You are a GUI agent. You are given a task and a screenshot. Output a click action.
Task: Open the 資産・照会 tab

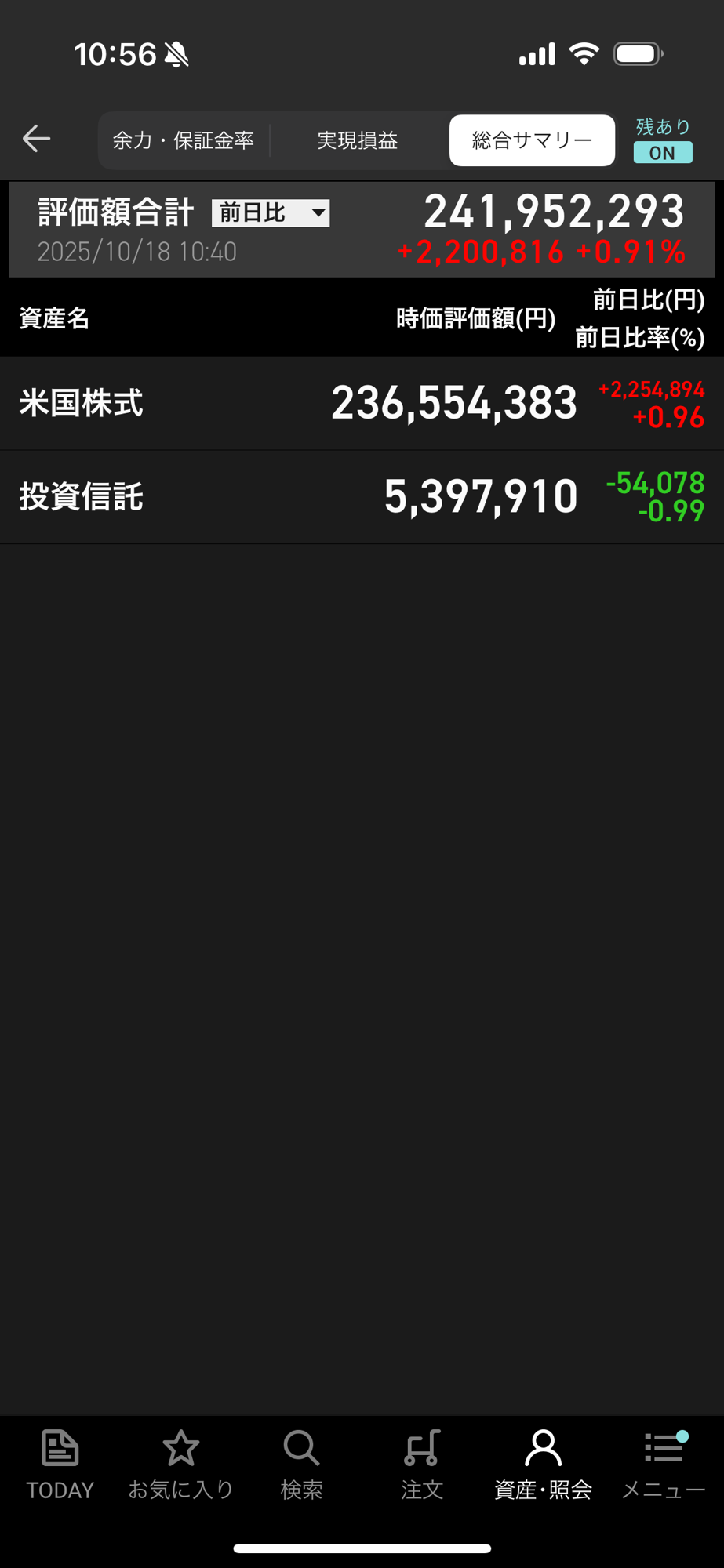543,1465
